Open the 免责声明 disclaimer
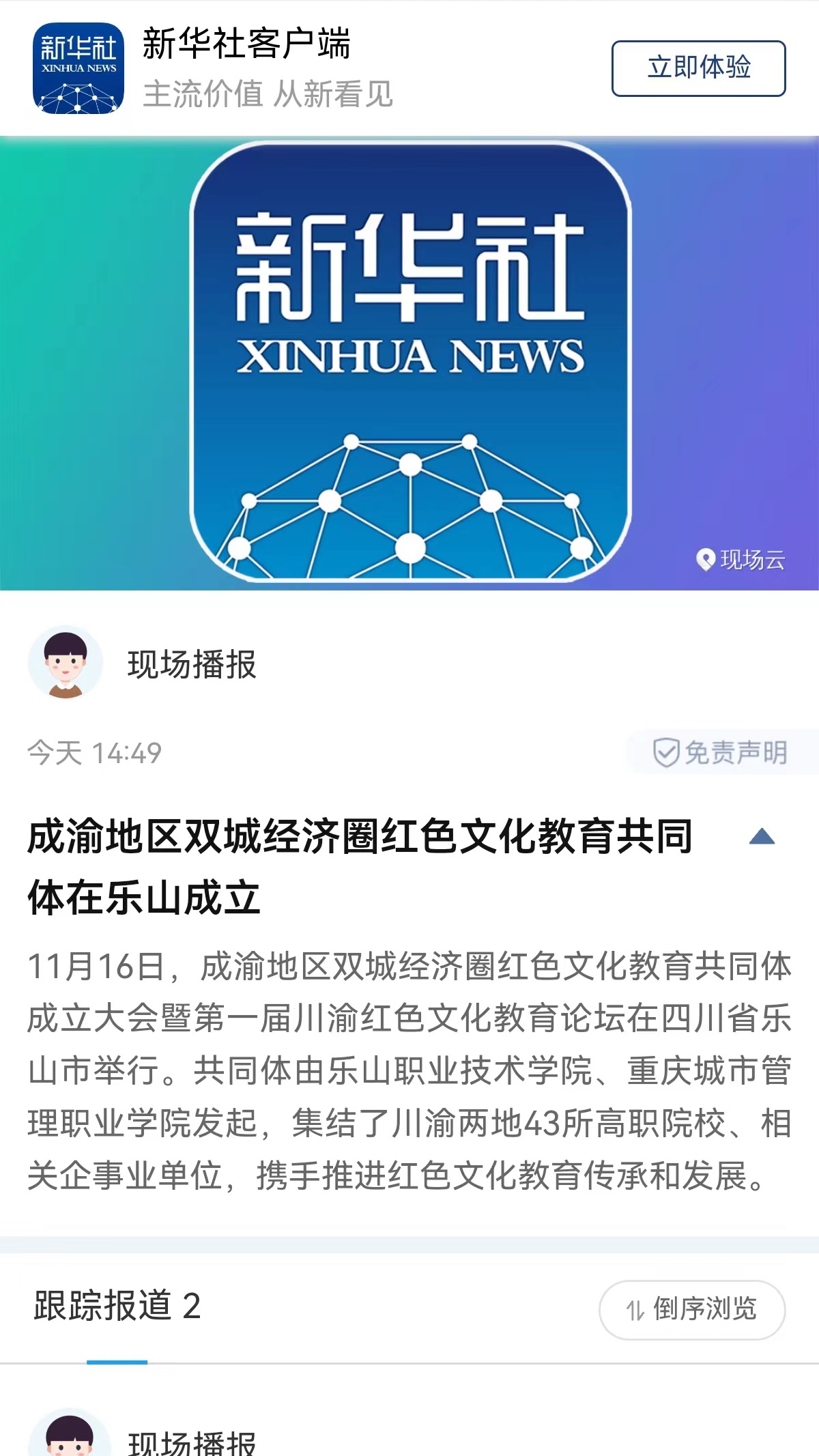819x1456 pixels. click(x=721, y=753)
